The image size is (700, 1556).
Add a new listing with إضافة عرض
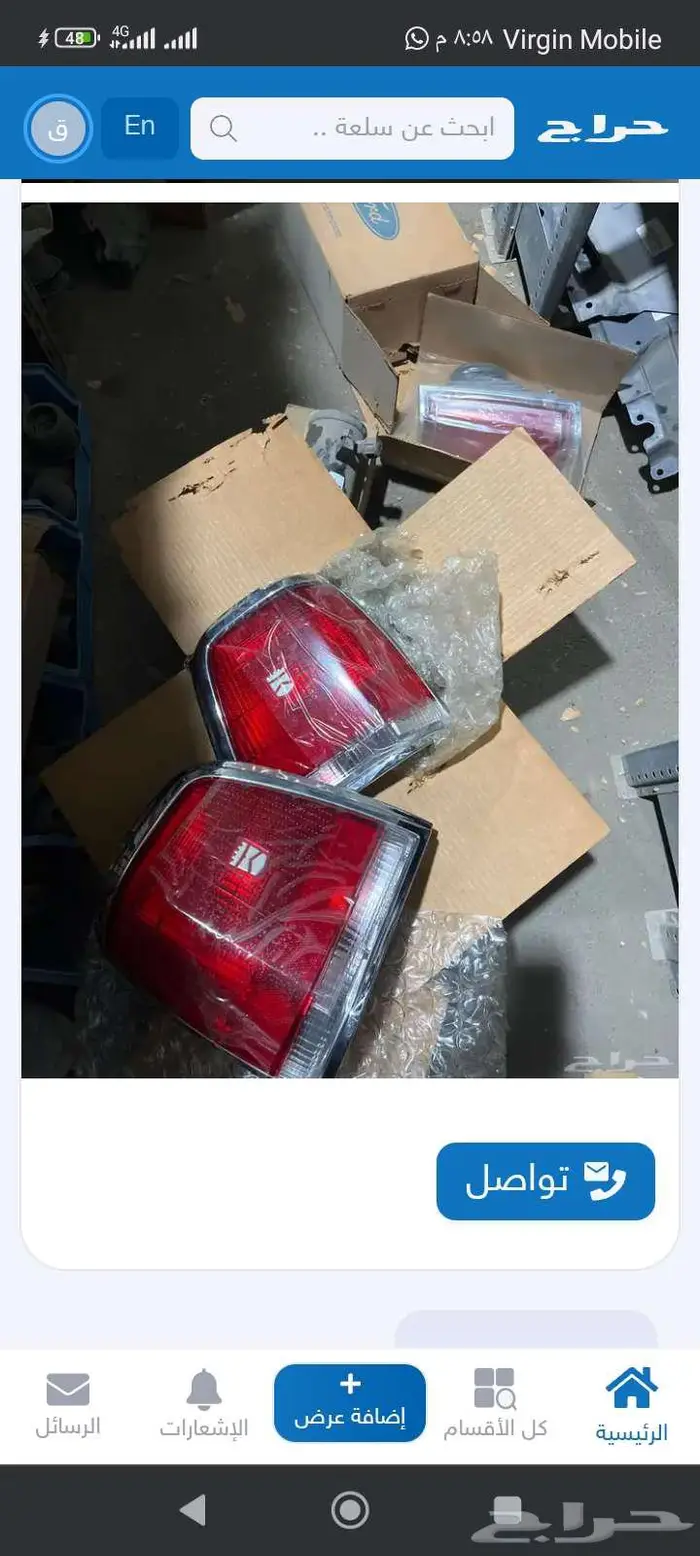pos(350,1402)
